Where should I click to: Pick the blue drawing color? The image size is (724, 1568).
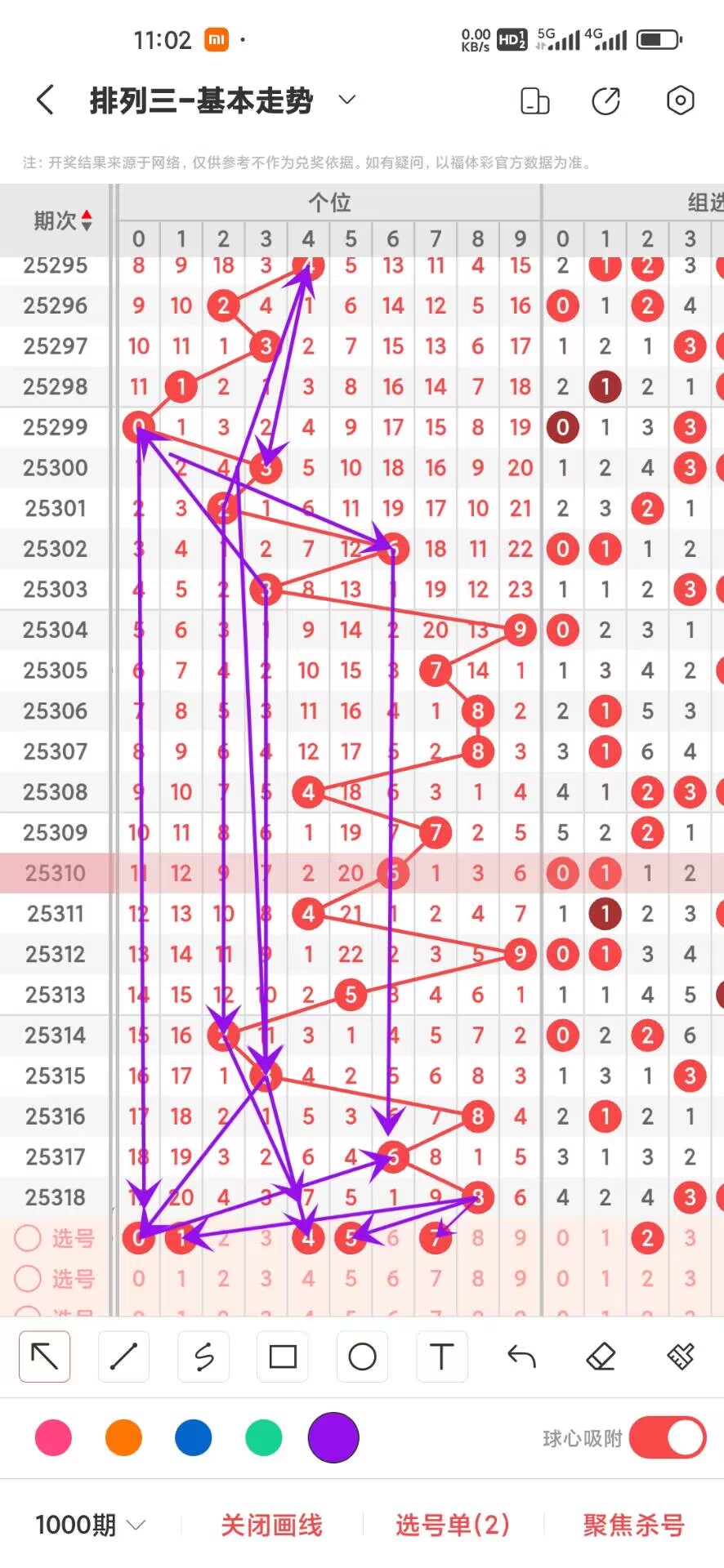click(194, 1437)
